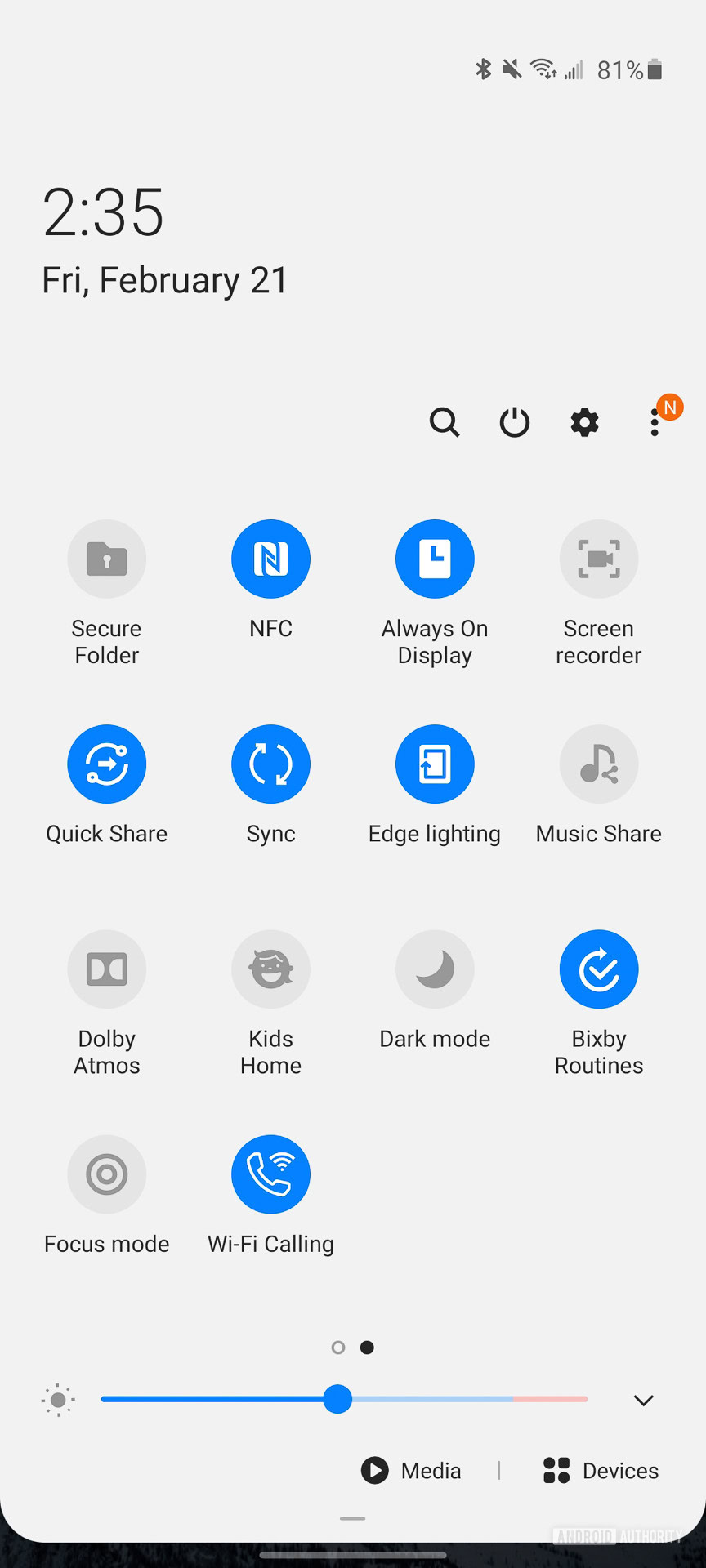Expand brightness options with the chevron

click(644, 1400)
